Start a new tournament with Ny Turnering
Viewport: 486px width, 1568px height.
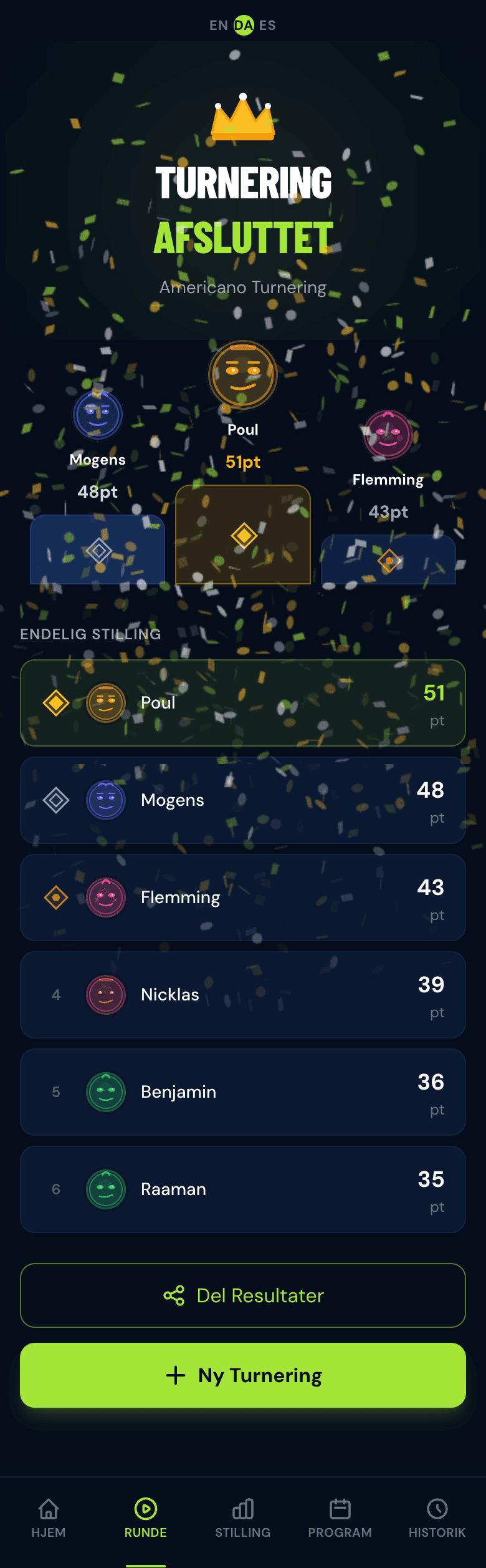tap(243, 1375)
